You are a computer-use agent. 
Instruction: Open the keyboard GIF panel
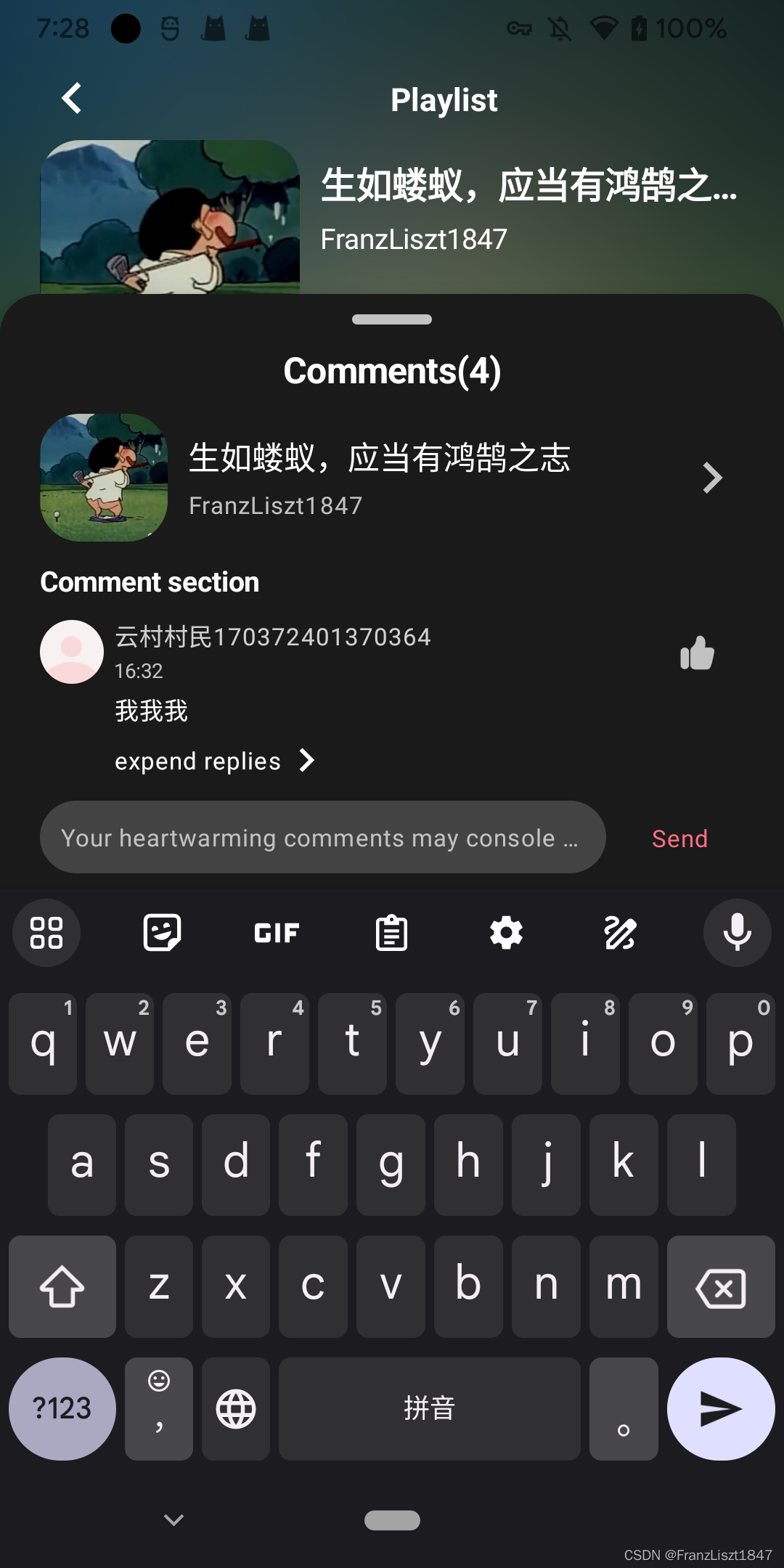pyautogui.click(x=277, y=933)
